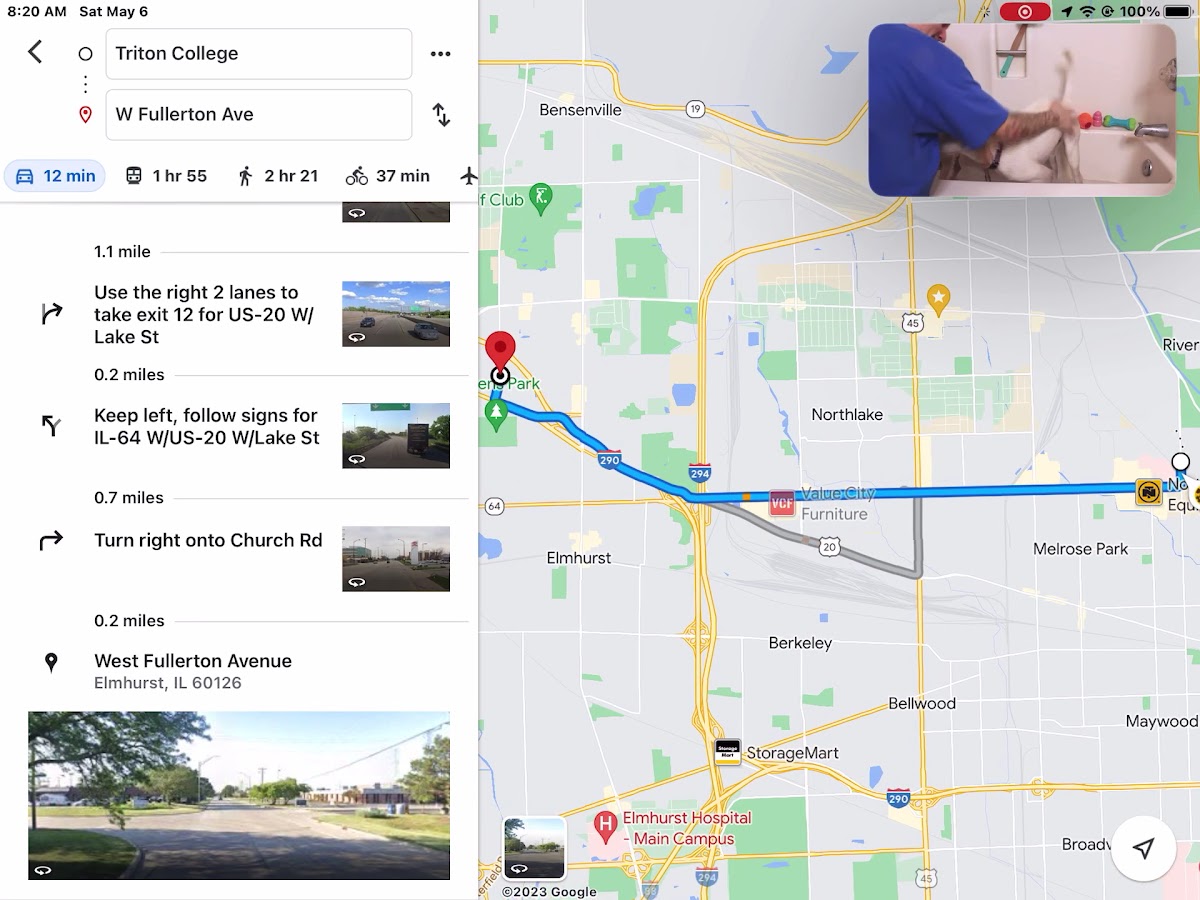This screenshot has width=1200, height=900.
Task: Open Street View thumbnail on the map
Action: [x=534, y=848]
